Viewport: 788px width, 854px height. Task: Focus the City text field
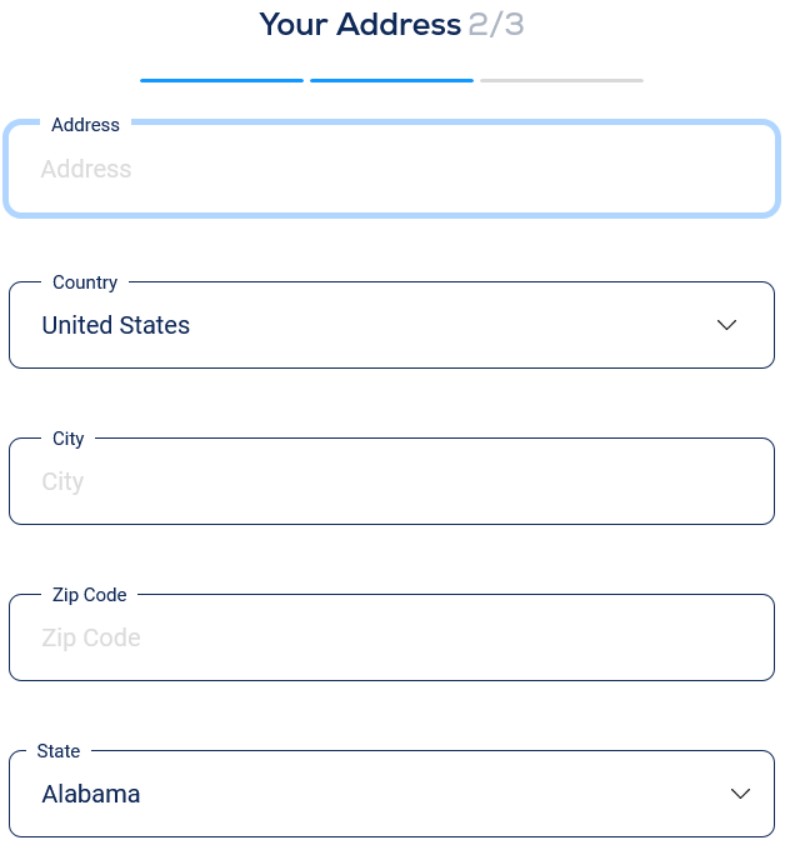click(390, 481)
